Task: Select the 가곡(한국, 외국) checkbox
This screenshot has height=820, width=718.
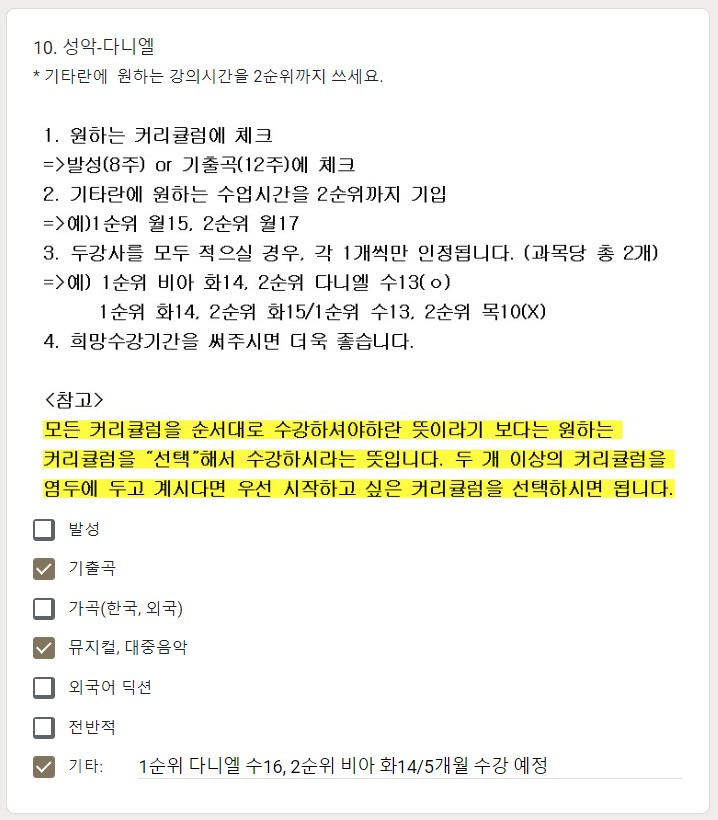Action: click(44, 609)
